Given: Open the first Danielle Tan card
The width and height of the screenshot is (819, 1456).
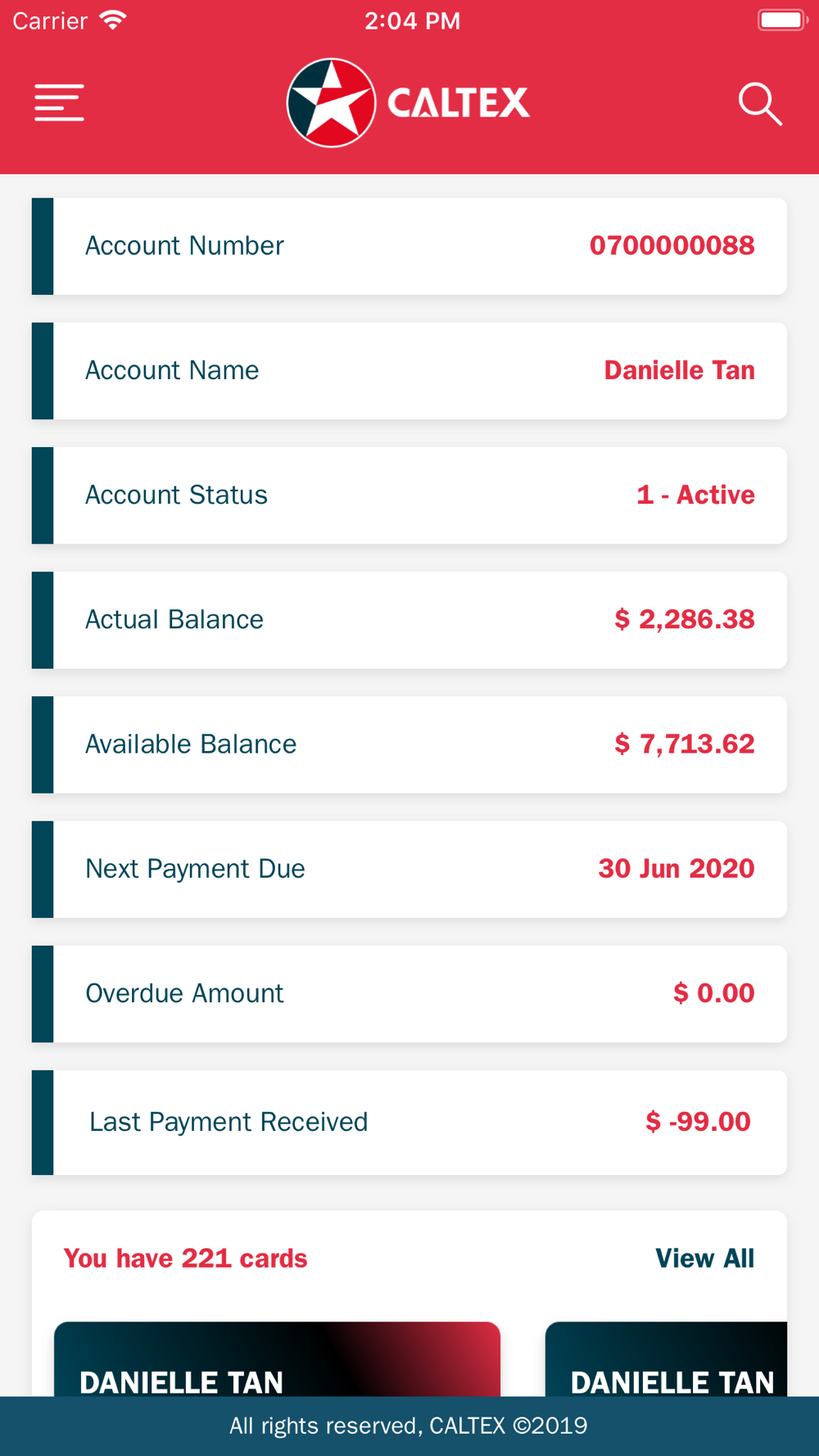Looking at the screenshot, I should [277, 1359].
